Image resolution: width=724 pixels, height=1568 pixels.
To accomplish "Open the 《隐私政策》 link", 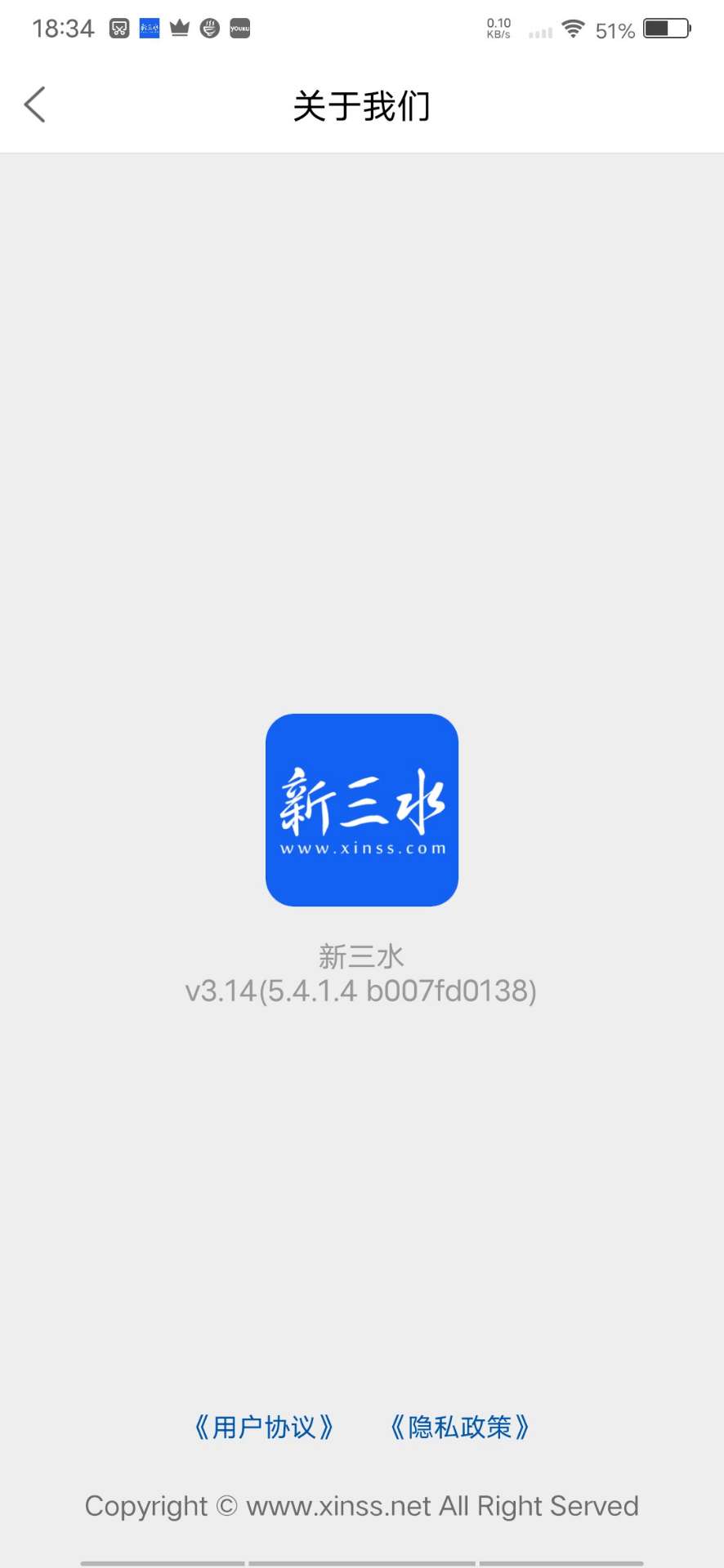I will point(459,1427).
